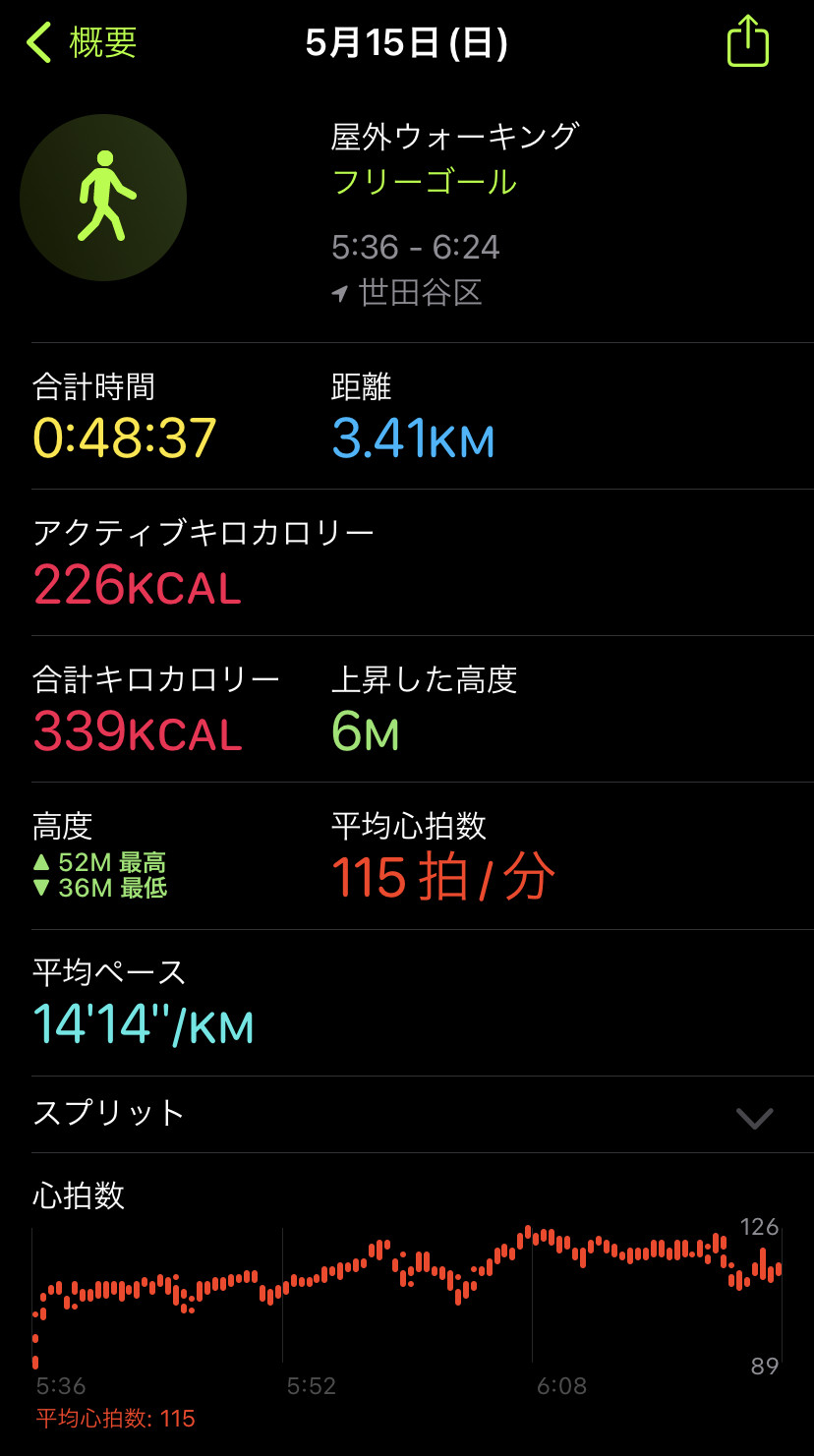Viewport: 814px width, 1456px height.
Task: Go back to 概要
Action: tap(83, 43)
